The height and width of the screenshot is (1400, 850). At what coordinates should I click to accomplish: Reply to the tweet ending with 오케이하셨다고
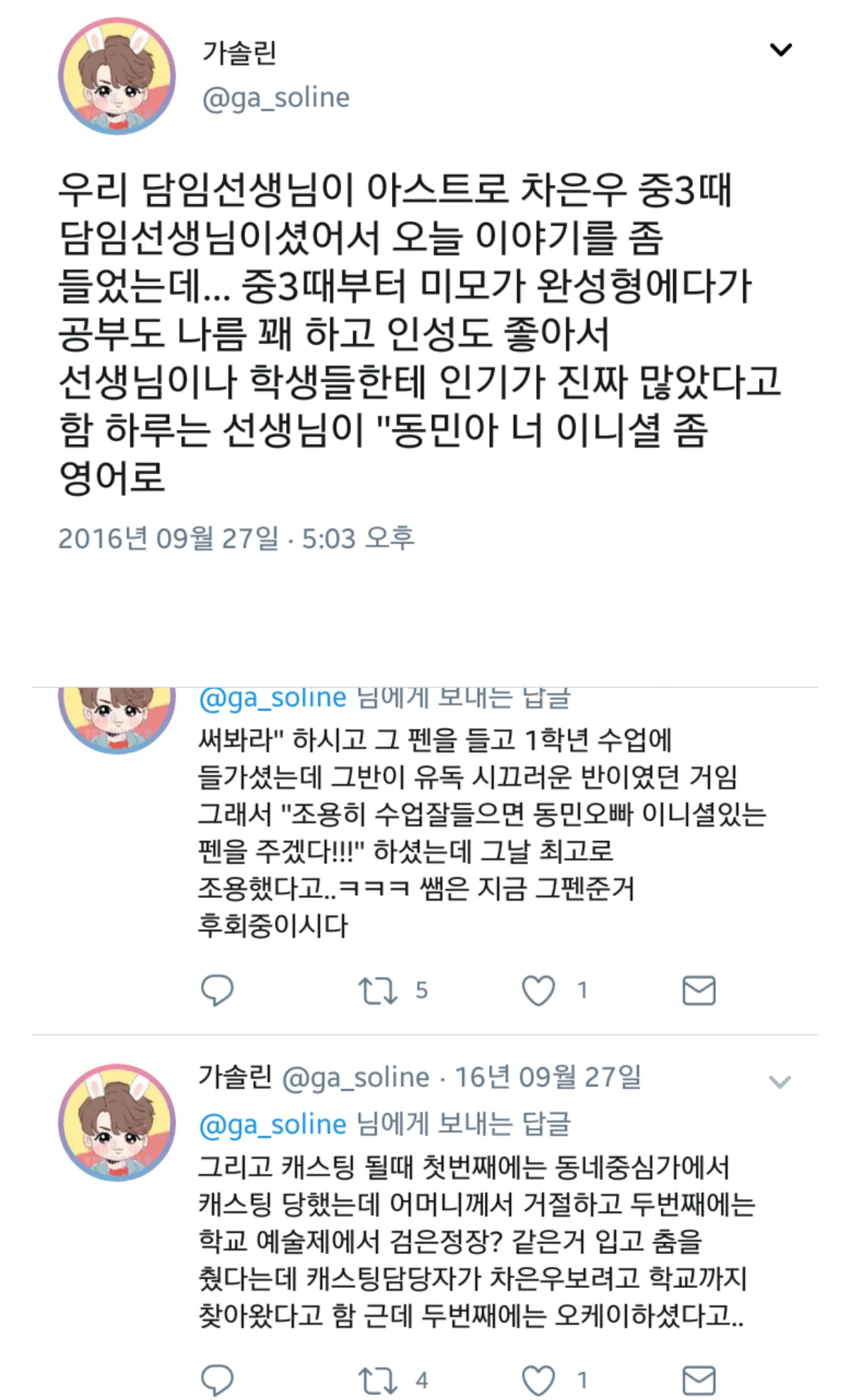[217, 1380]
